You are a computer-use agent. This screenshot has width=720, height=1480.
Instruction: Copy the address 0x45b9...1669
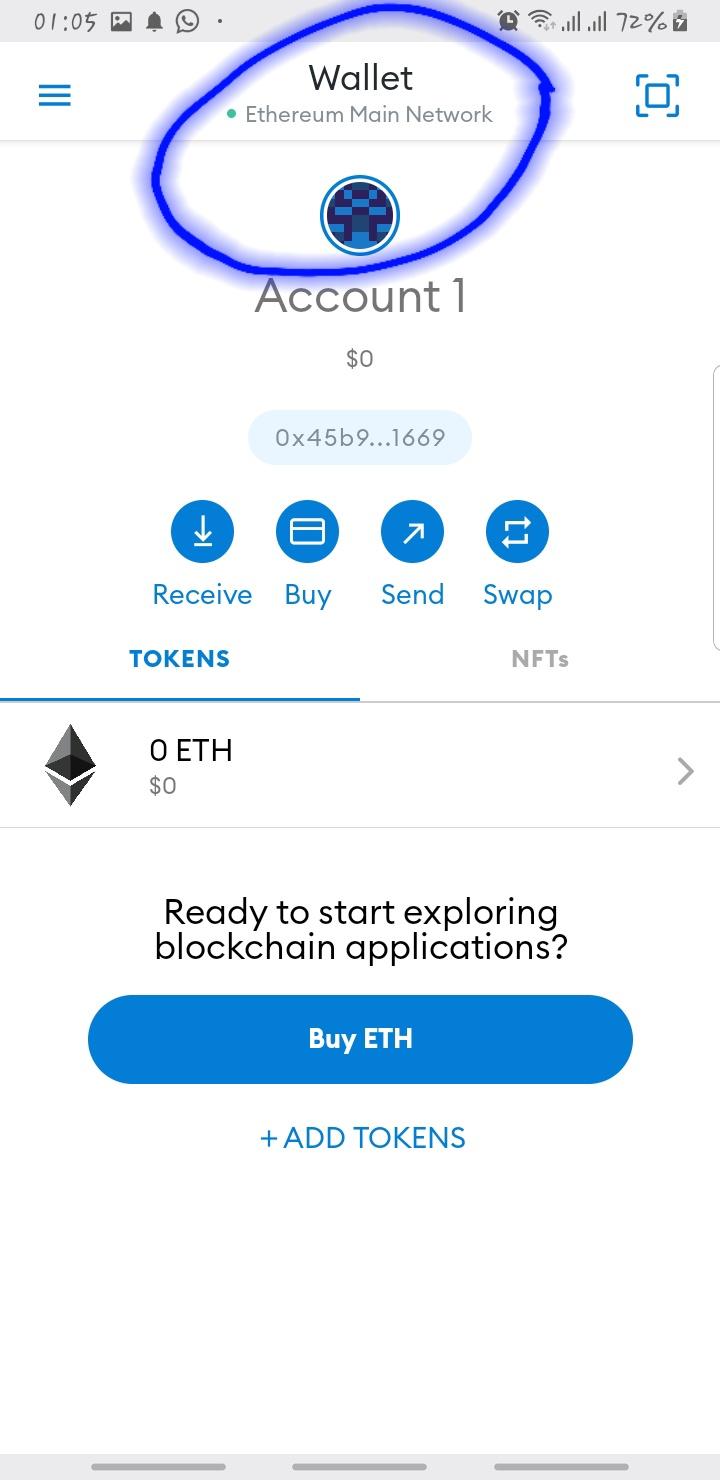(x=360, y=437)
